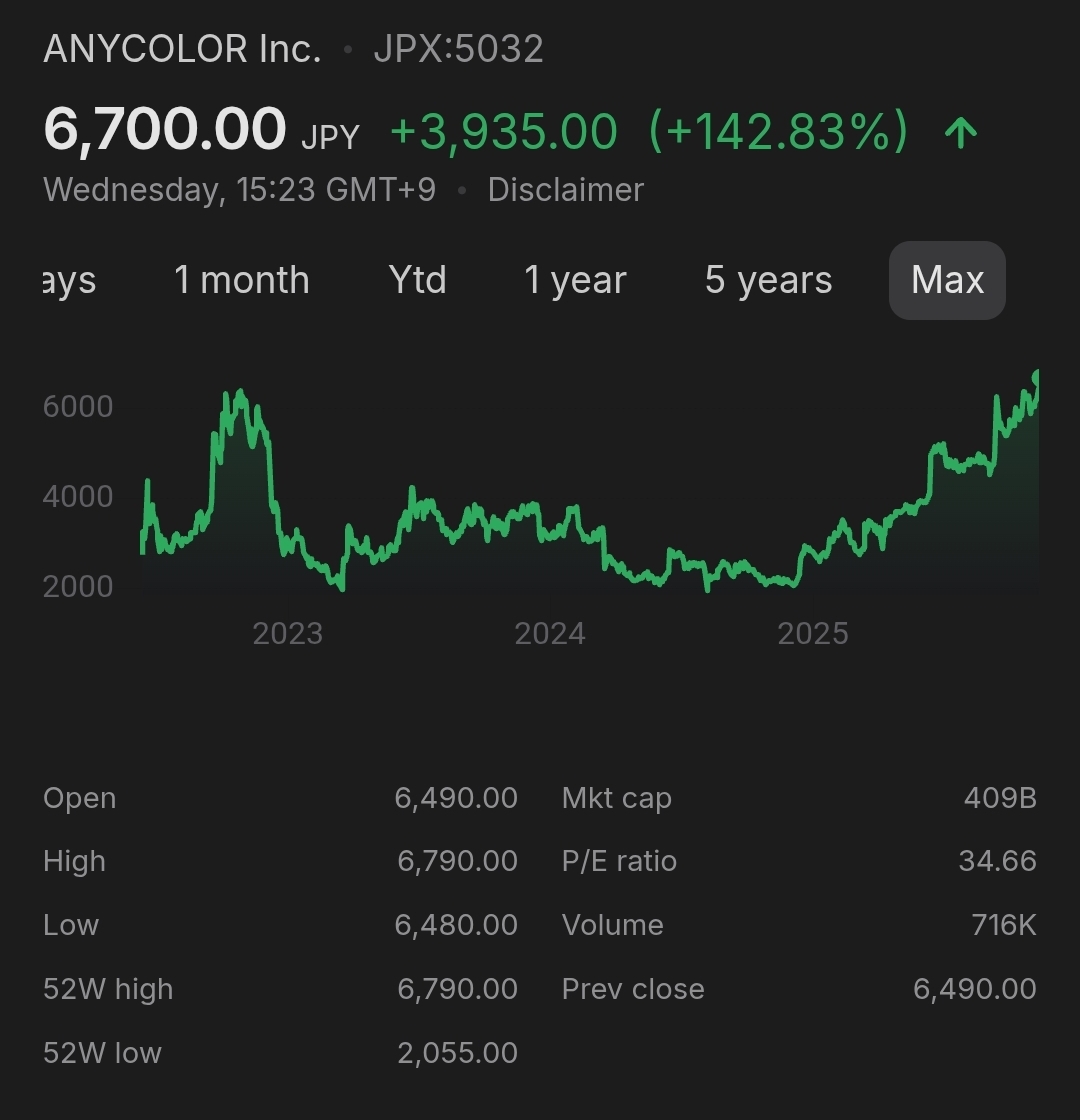
Task: Open the Disclaimer link
Action: coord(565,190)
